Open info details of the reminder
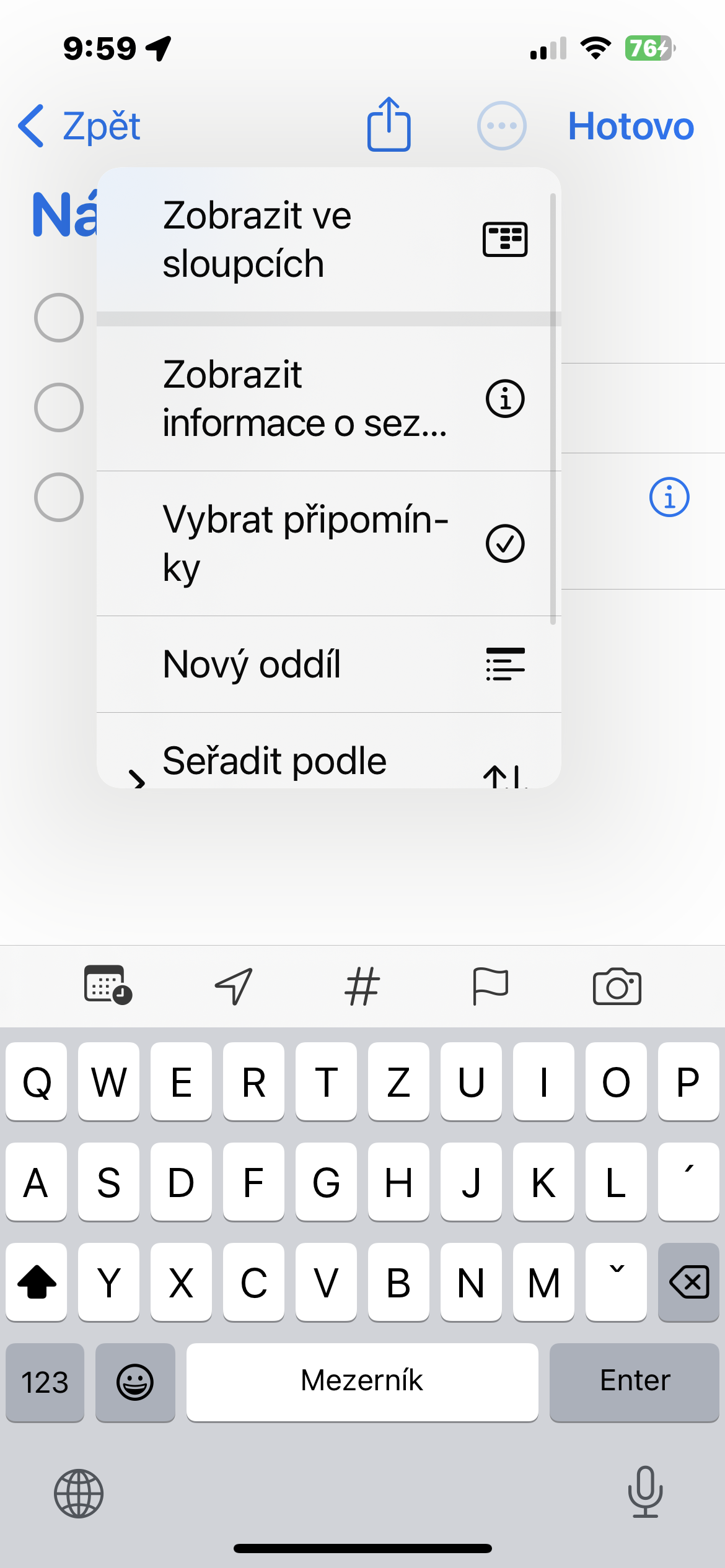 tap(669, 497)
